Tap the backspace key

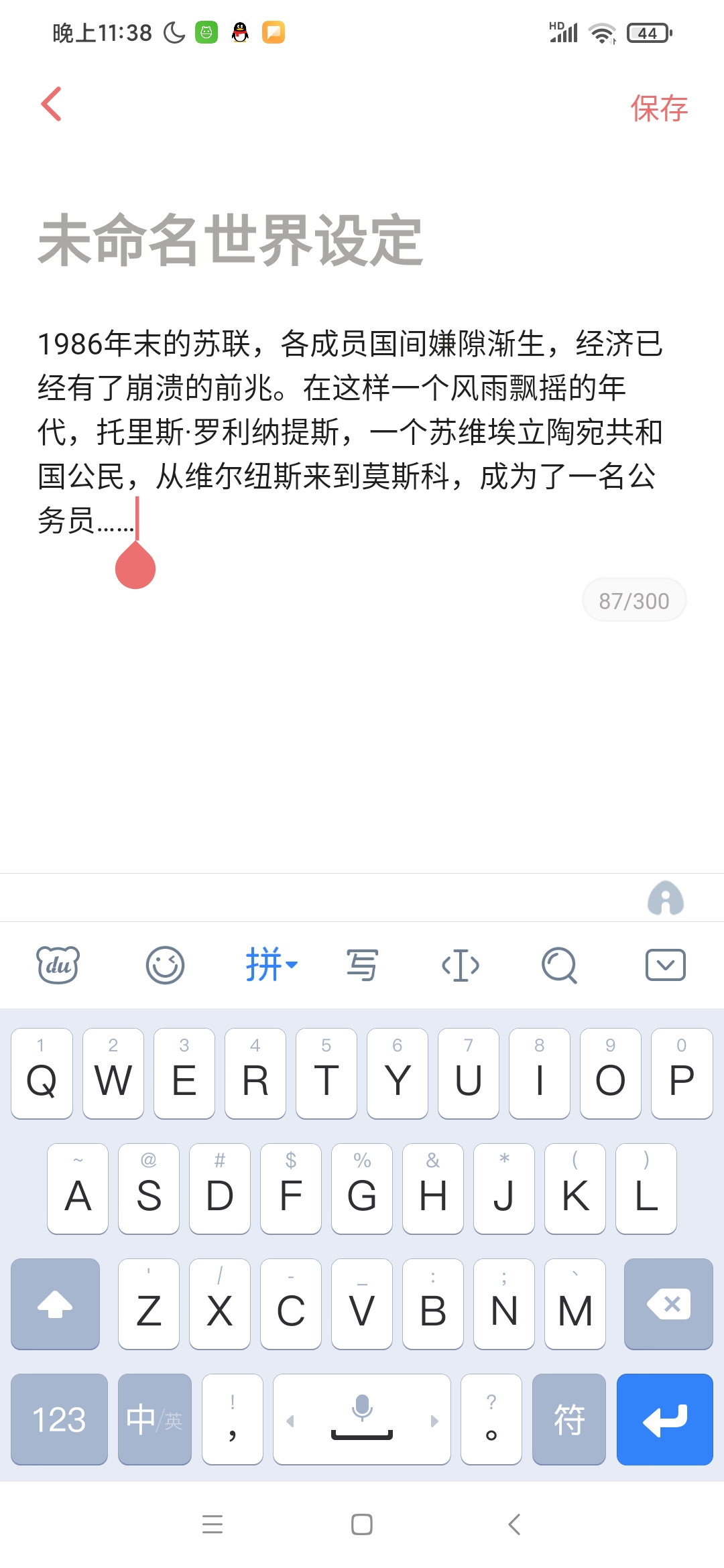pos(668,1304)
